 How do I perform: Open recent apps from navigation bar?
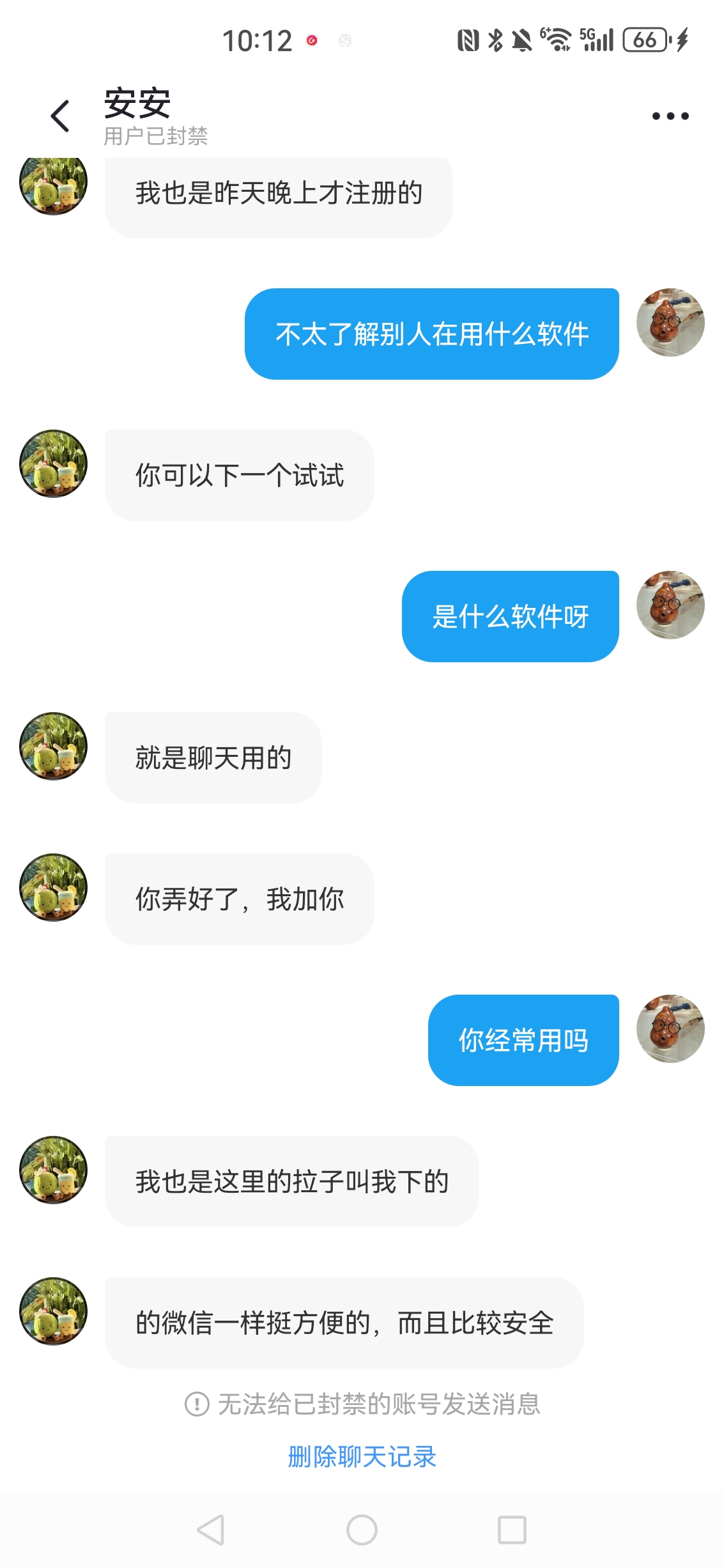[512, 1530]
